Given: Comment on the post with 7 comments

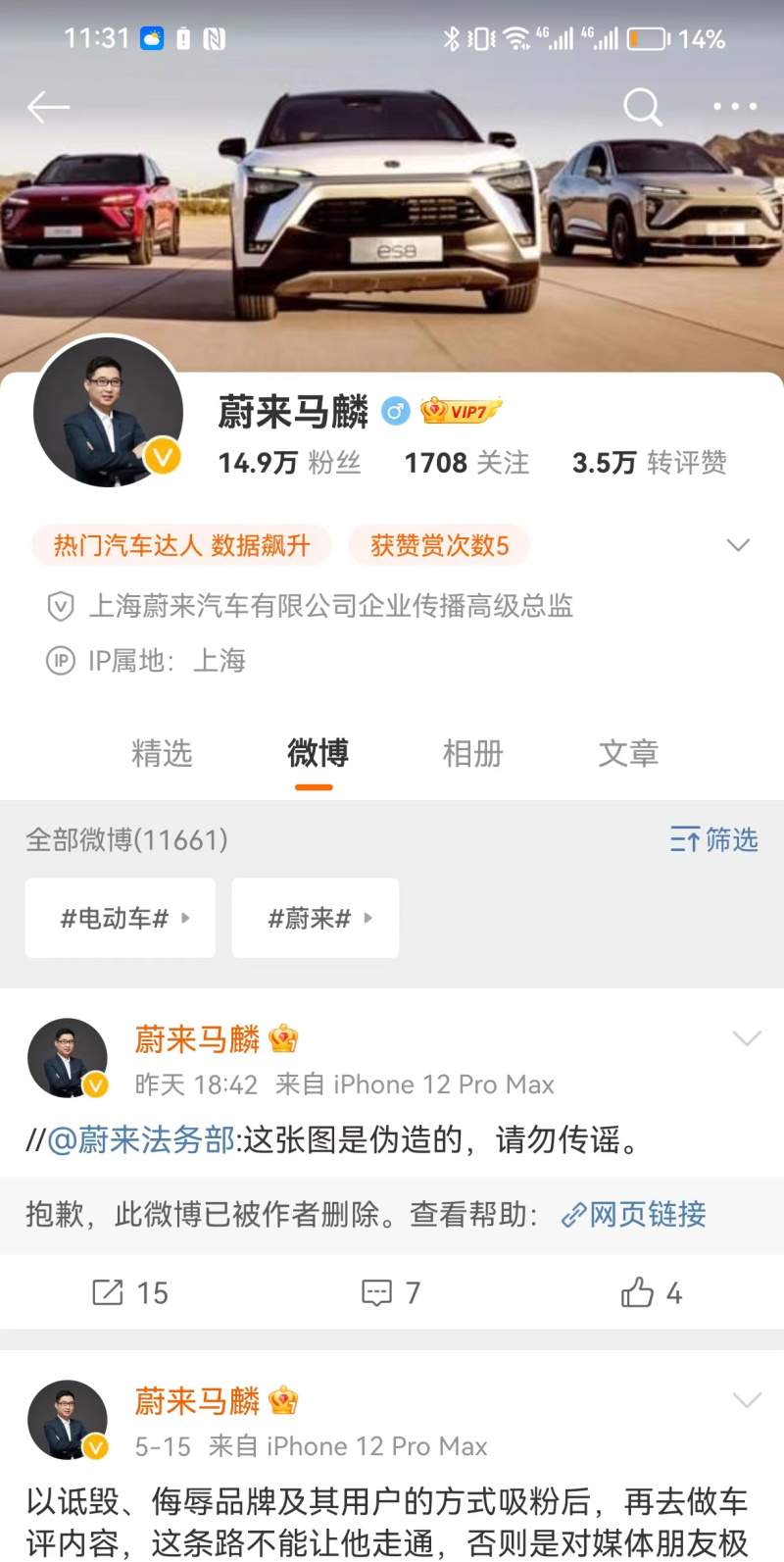Looking at the screenshot, I should tap(390, 1292).
